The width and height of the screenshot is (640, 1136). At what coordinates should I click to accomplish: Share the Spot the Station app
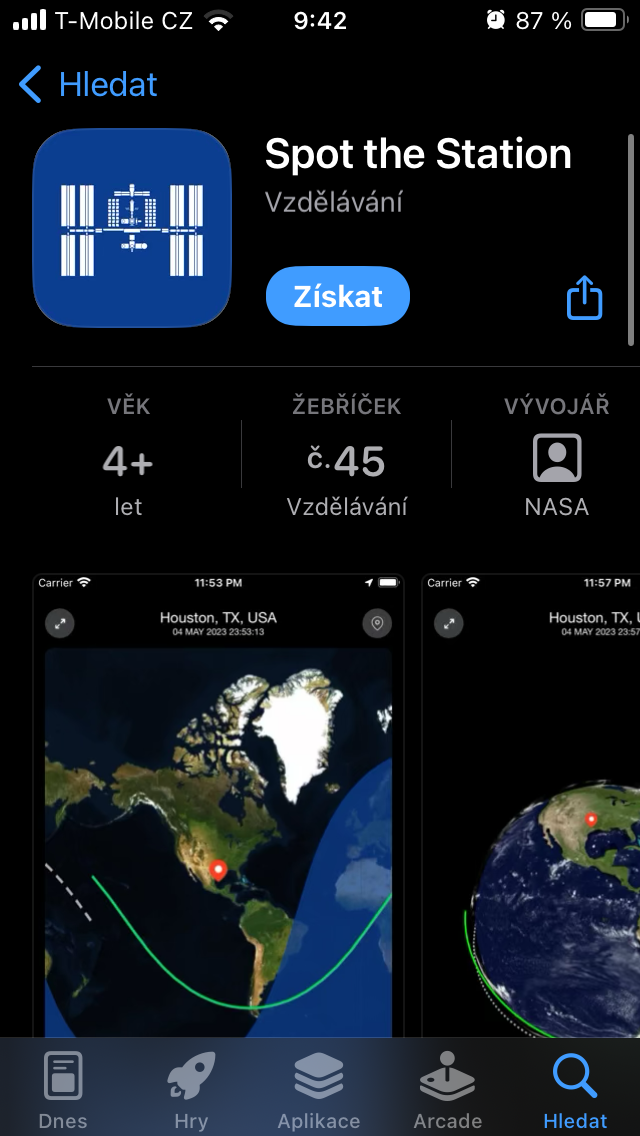585,297
